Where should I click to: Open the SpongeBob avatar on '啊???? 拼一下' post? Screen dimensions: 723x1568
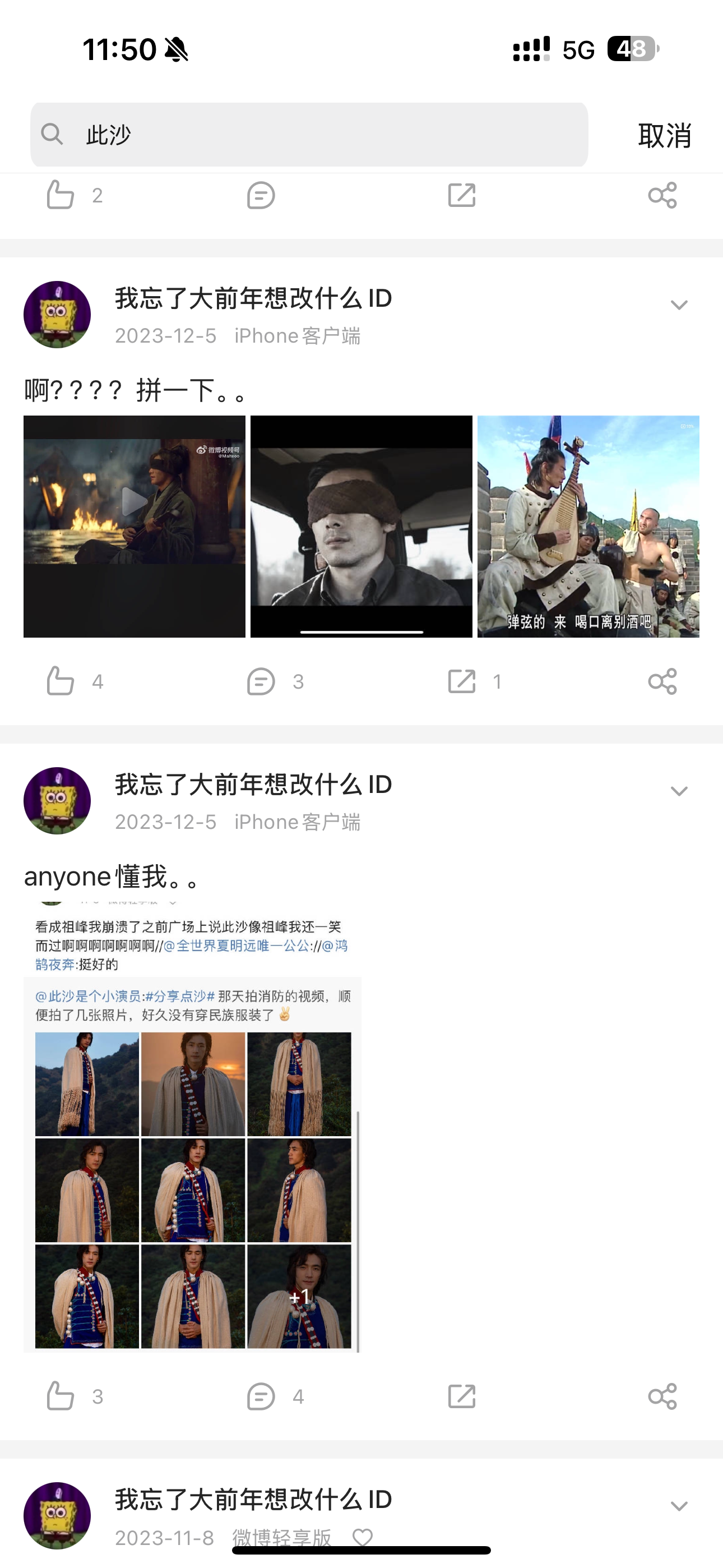pyautogui.click(x=57, y=315)
